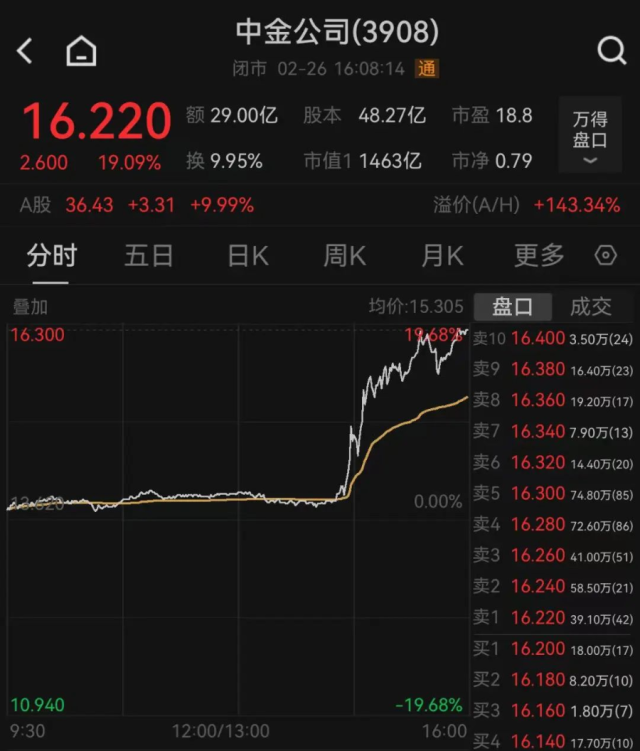Screen dimensions: 640x751
Task: Open the home icon
Action: click(x=81, y=51)
